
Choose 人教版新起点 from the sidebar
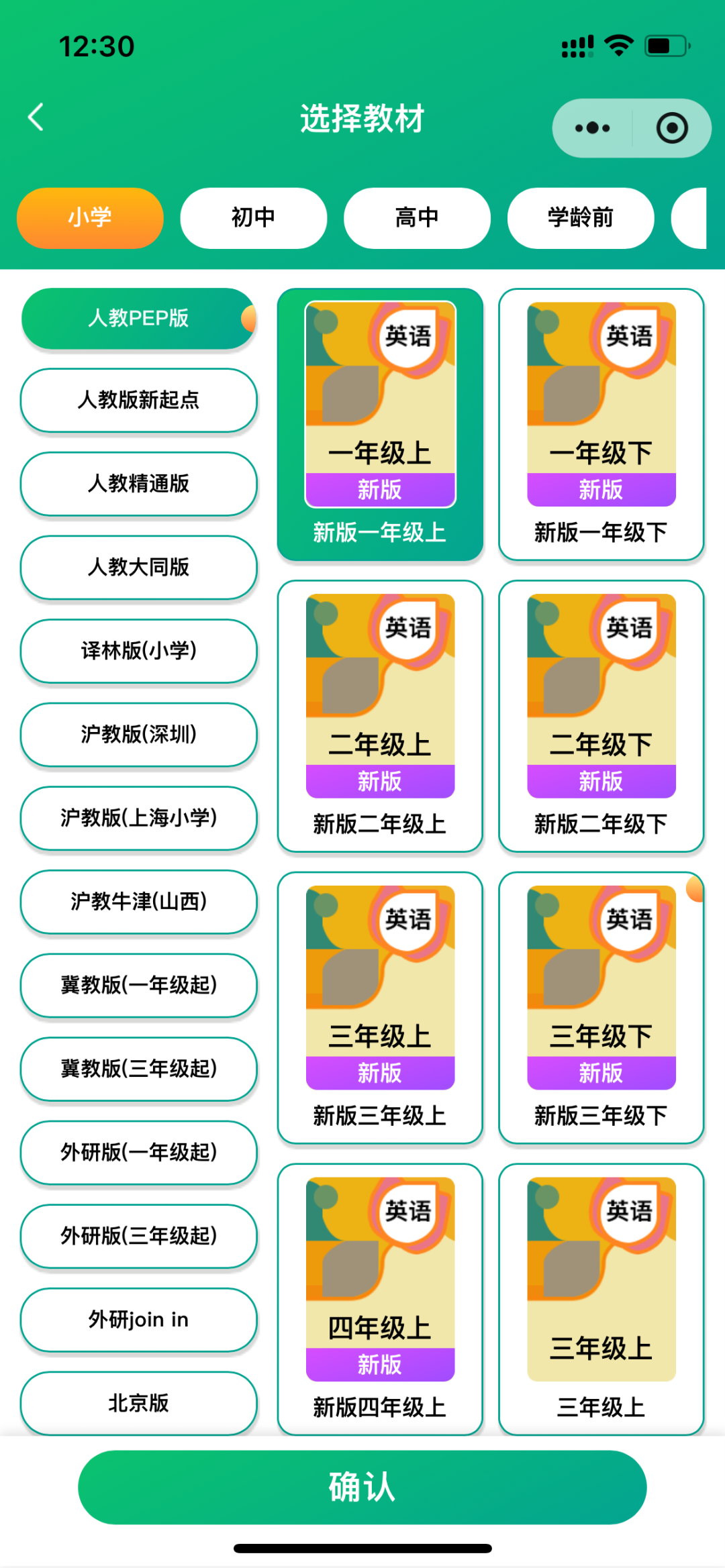138,400
